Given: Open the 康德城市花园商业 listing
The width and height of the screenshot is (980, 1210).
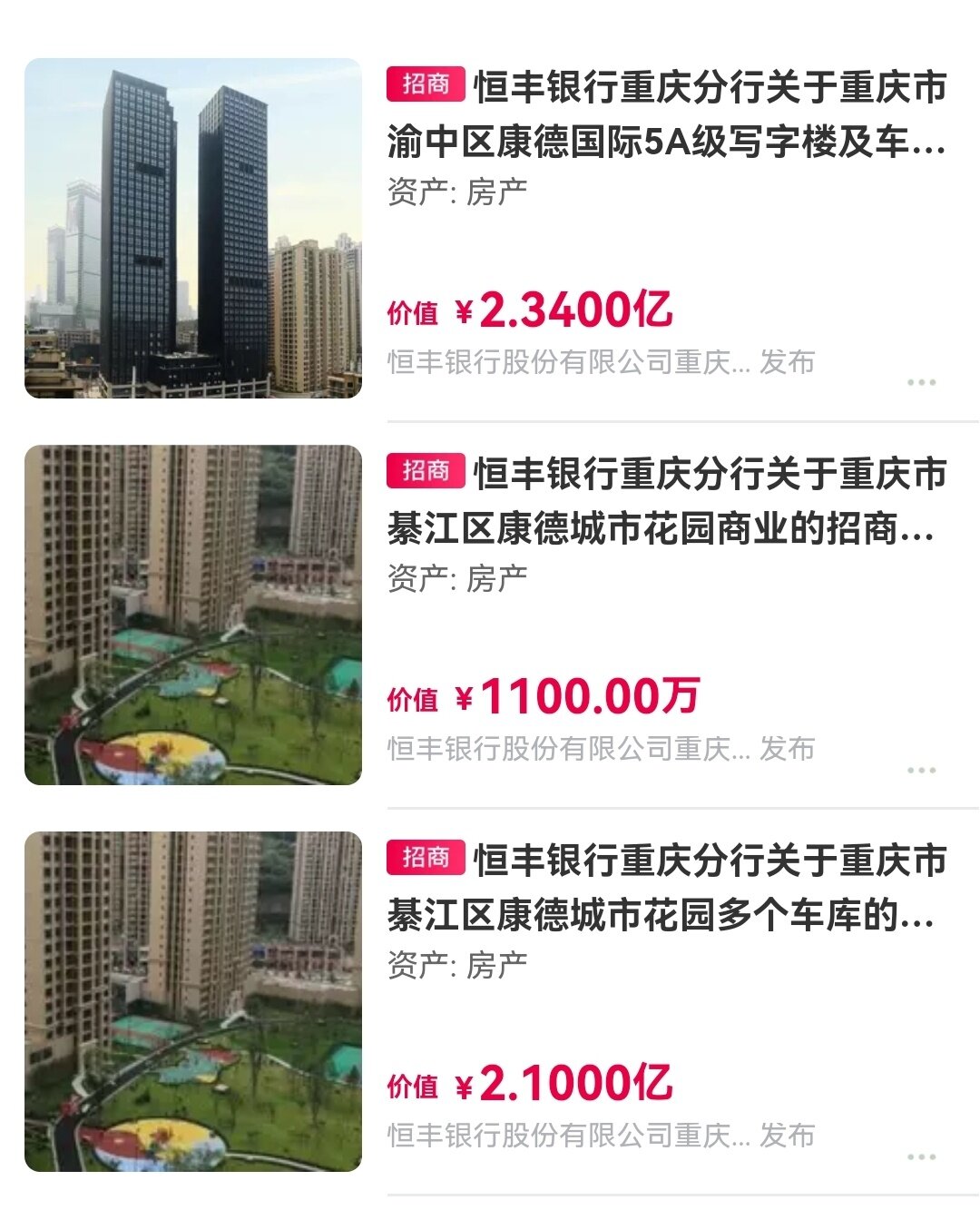Looking at the screenshot, I should tap(666, 502).
